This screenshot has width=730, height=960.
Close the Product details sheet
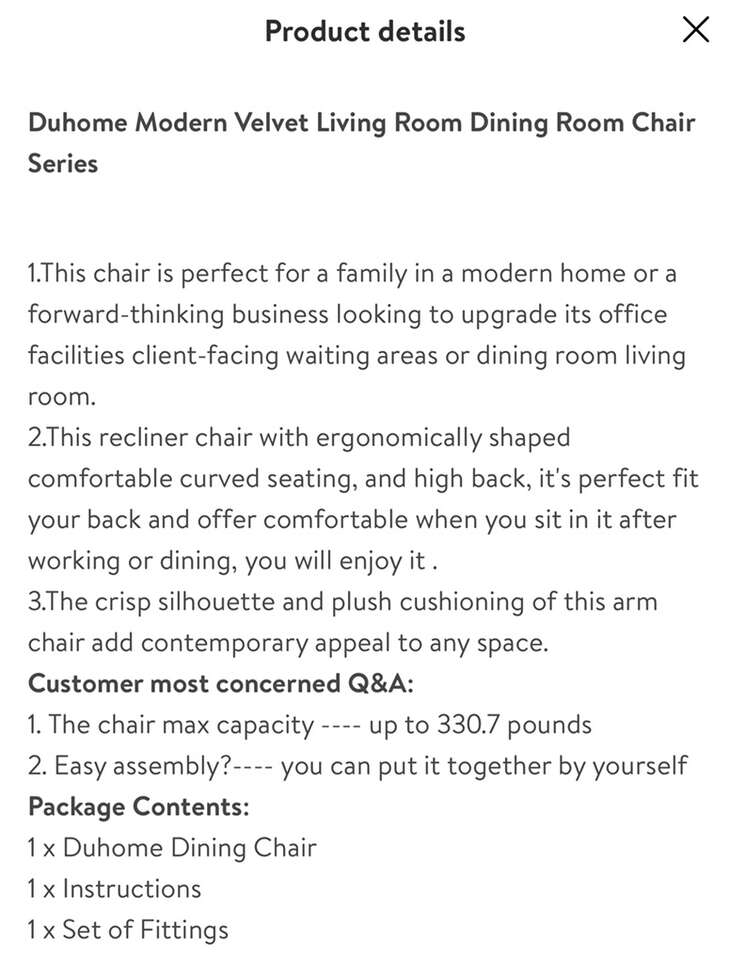(695, 30)
